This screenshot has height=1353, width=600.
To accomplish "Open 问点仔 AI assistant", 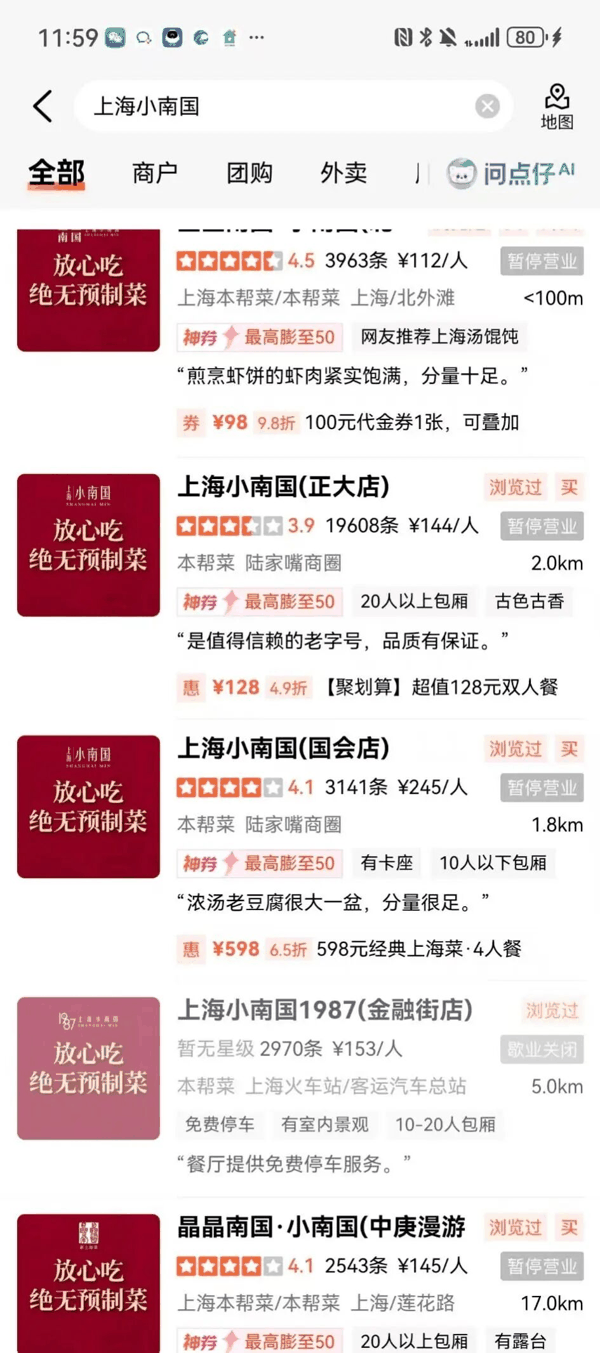I will coord(512,172).
